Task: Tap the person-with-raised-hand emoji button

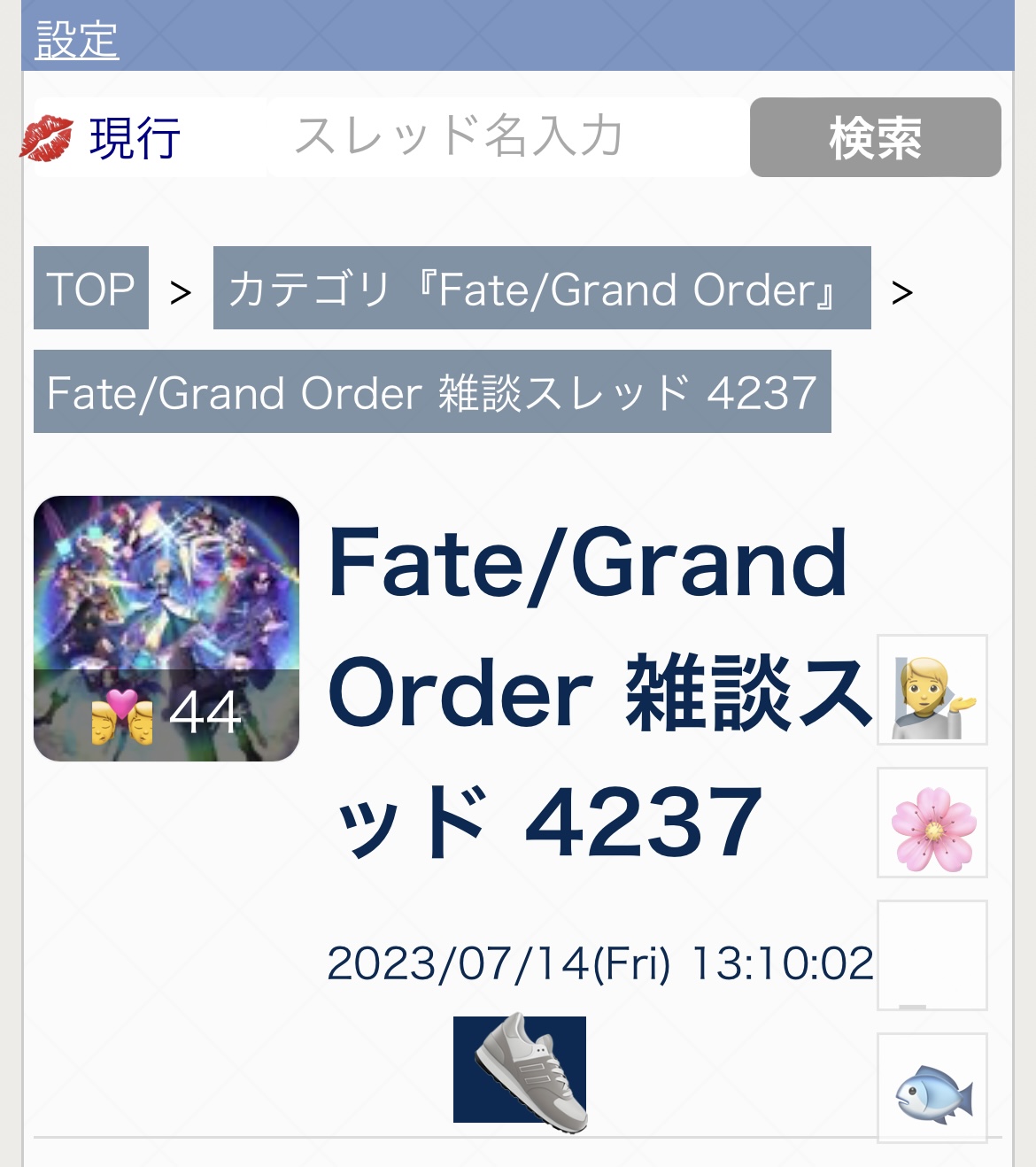Action: point(932,690)
